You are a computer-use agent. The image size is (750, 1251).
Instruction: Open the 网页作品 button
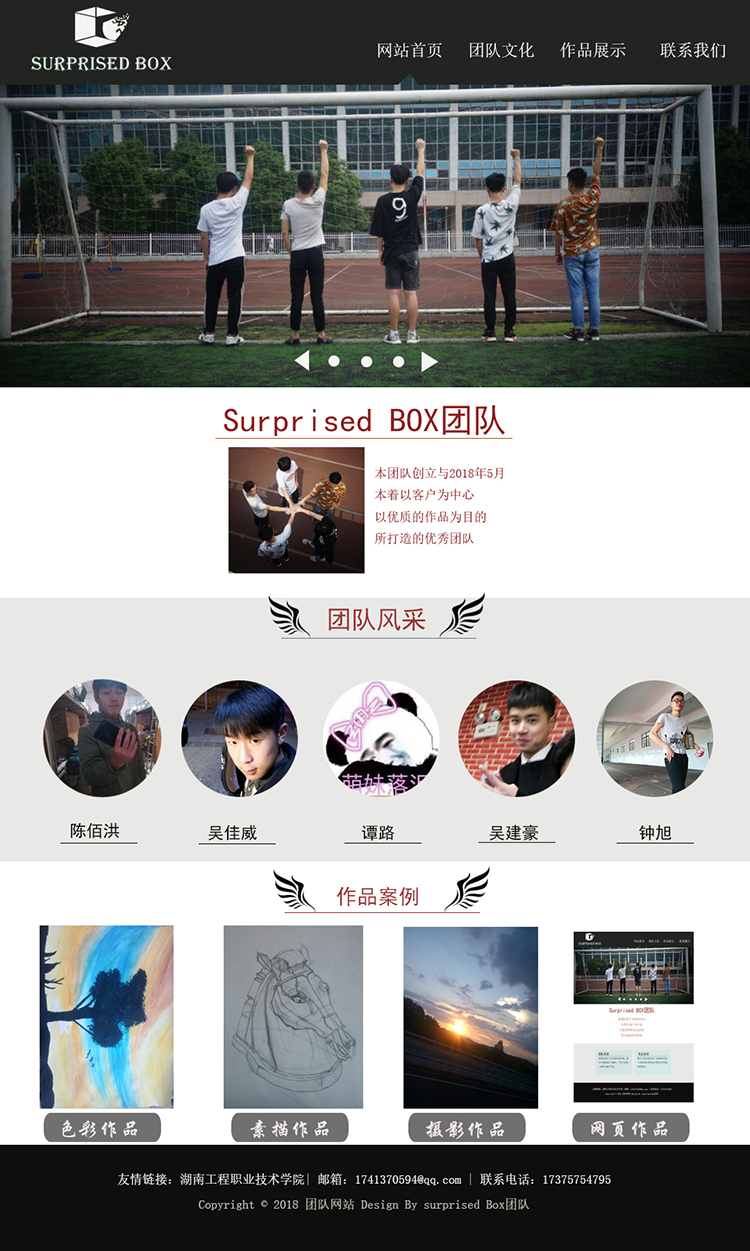(630, 1128)
